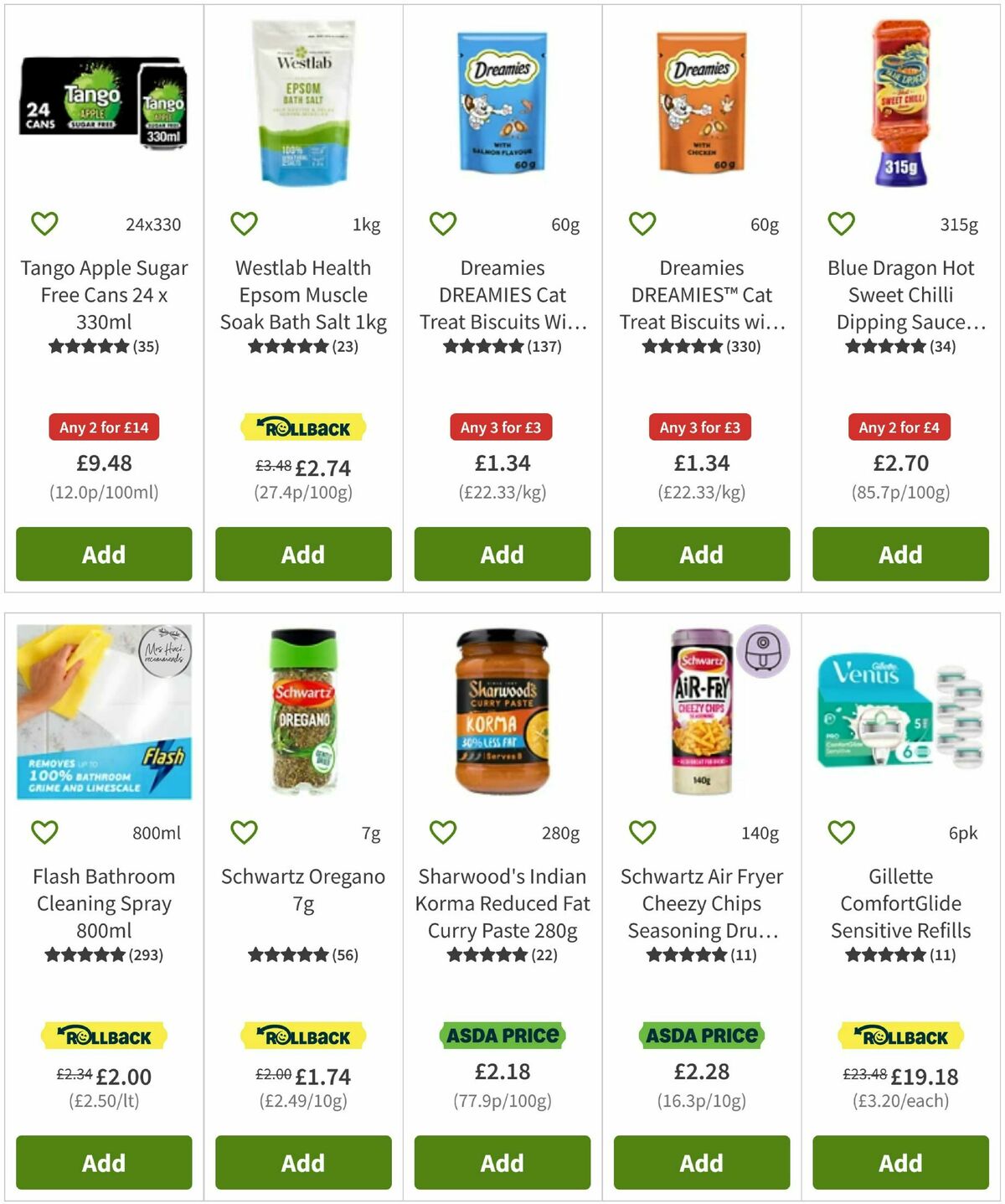Screen dimensions: 1005x1204
Task: Select the Any 2 for £14 Tango offer
Action: pyautogui.click(x=104, y=427)
